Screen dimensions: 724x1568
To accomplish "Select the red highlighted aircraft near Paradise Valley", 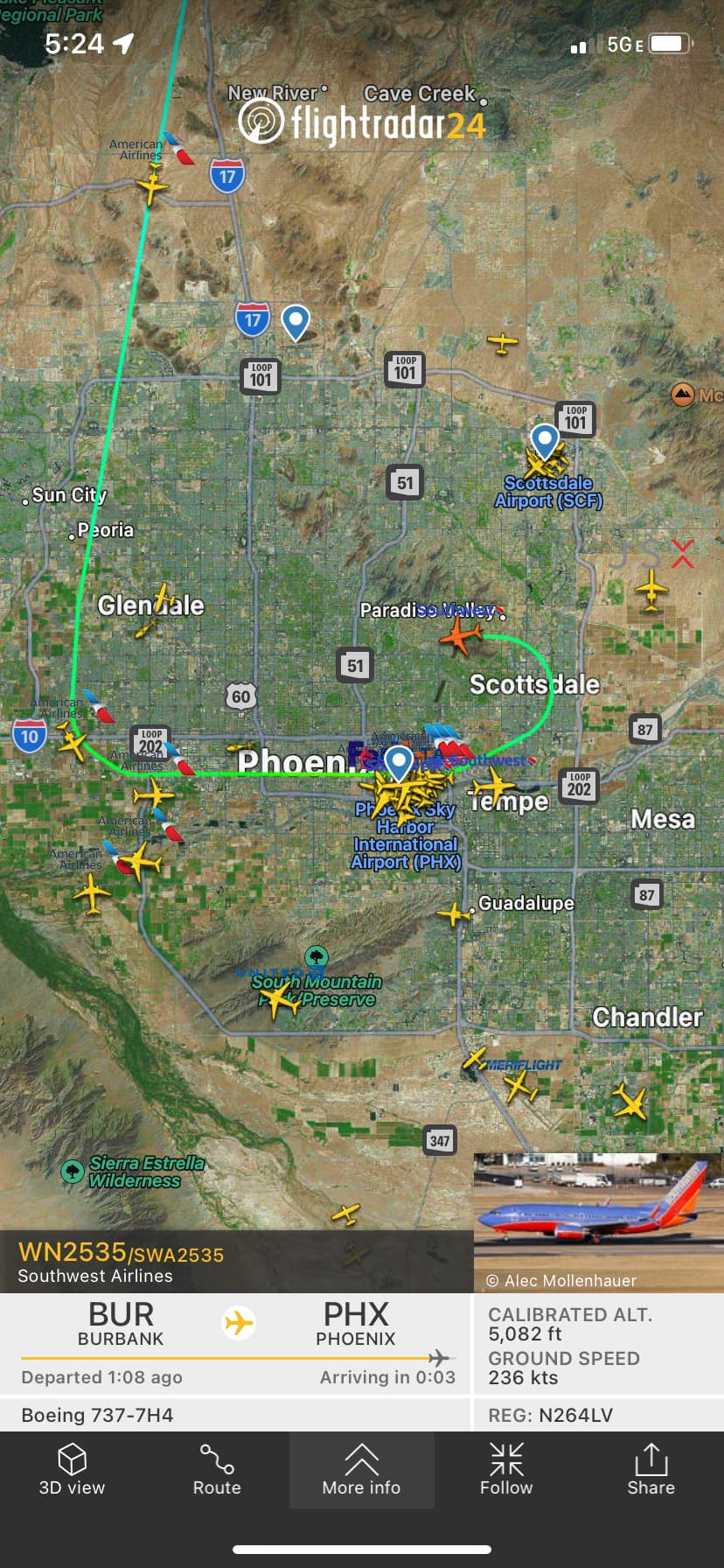I will pos(460,635).
